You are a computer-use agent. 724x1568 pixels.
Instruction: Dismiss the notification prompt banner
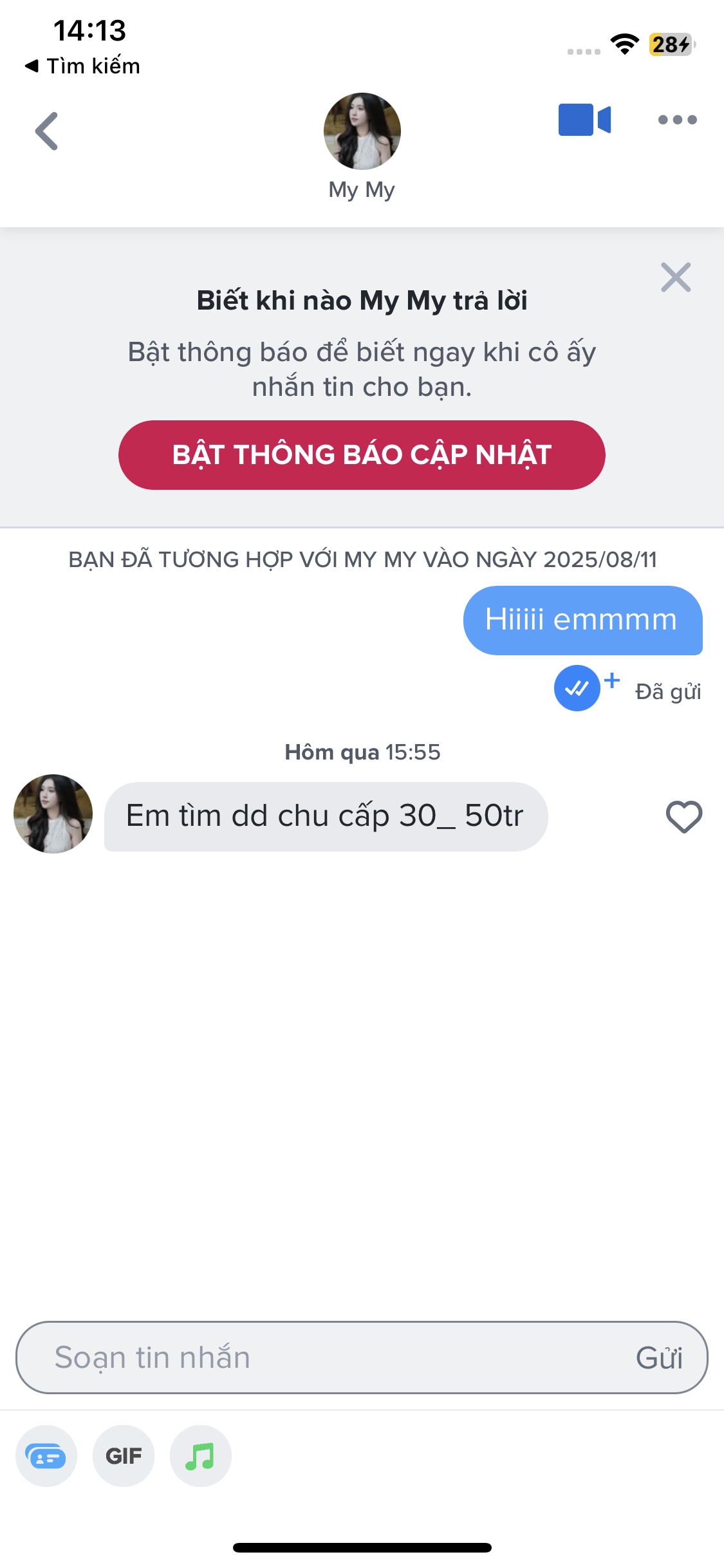pyautogui.click(x=676, y=277)
